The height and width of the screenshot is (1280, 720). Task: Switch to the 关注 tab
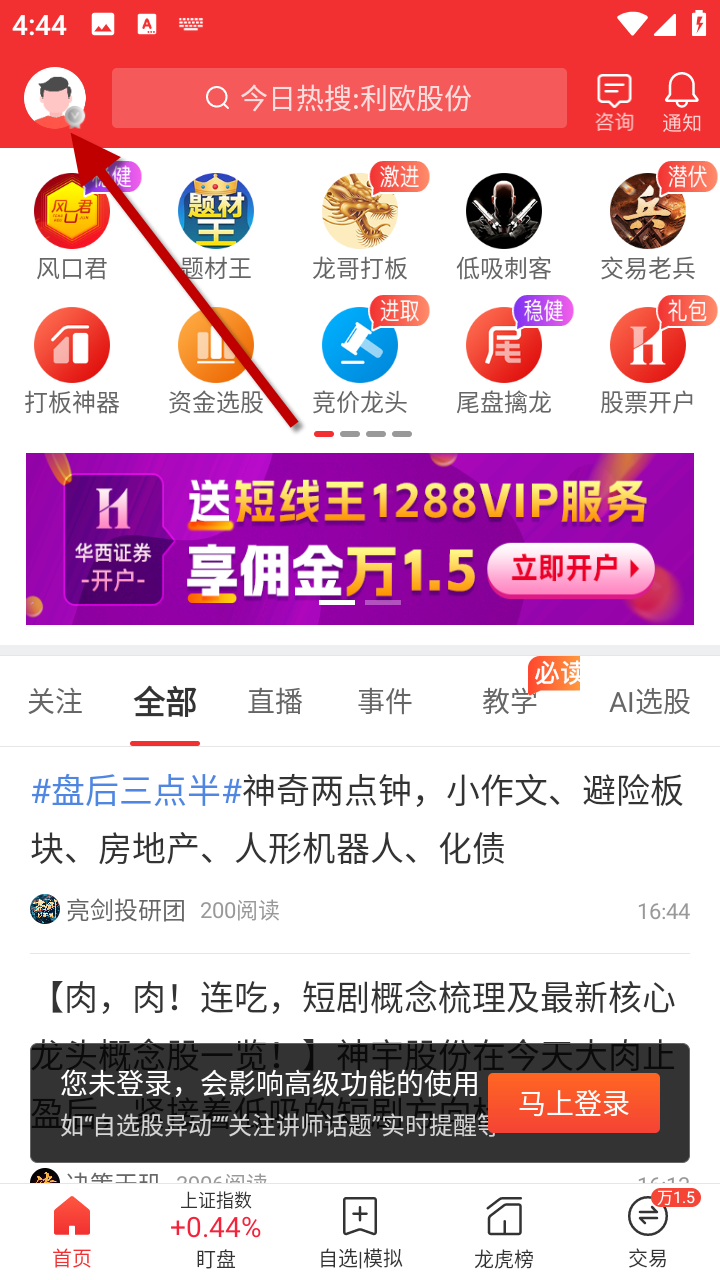point(55,702)
